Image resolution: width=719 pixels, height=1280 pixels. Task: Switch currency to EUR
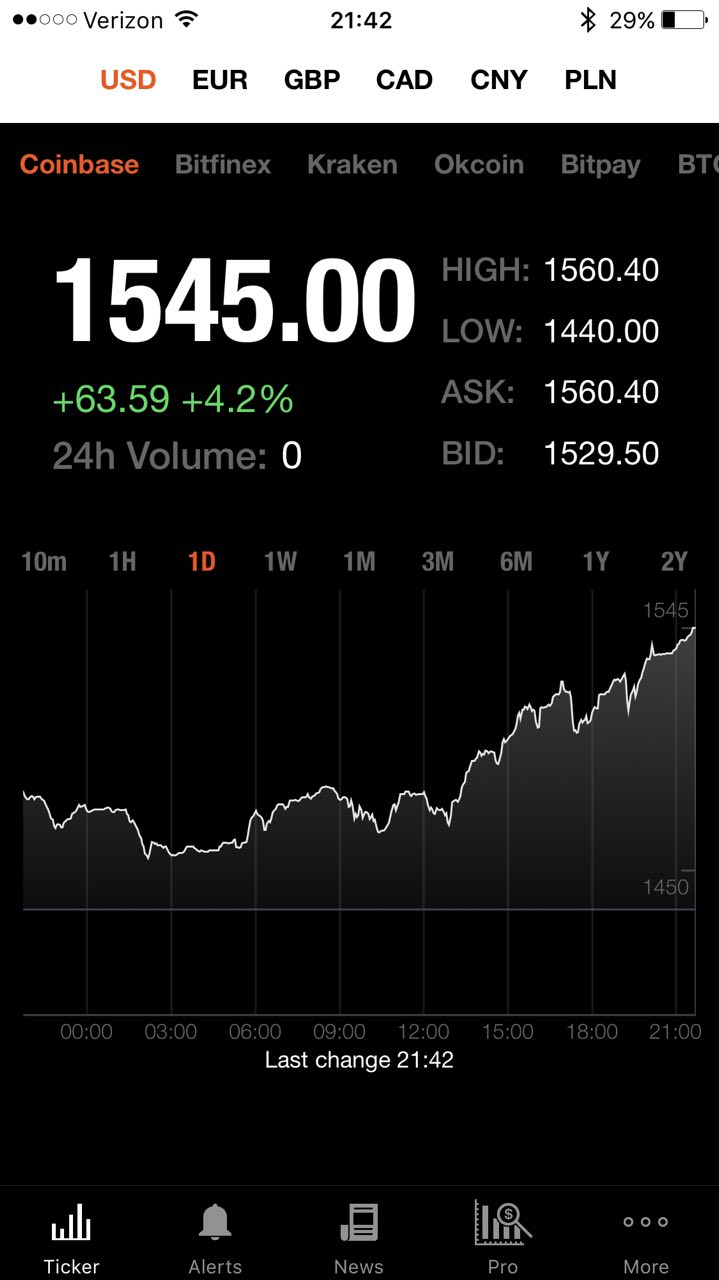pyautogui.click(x=220, y=80)
